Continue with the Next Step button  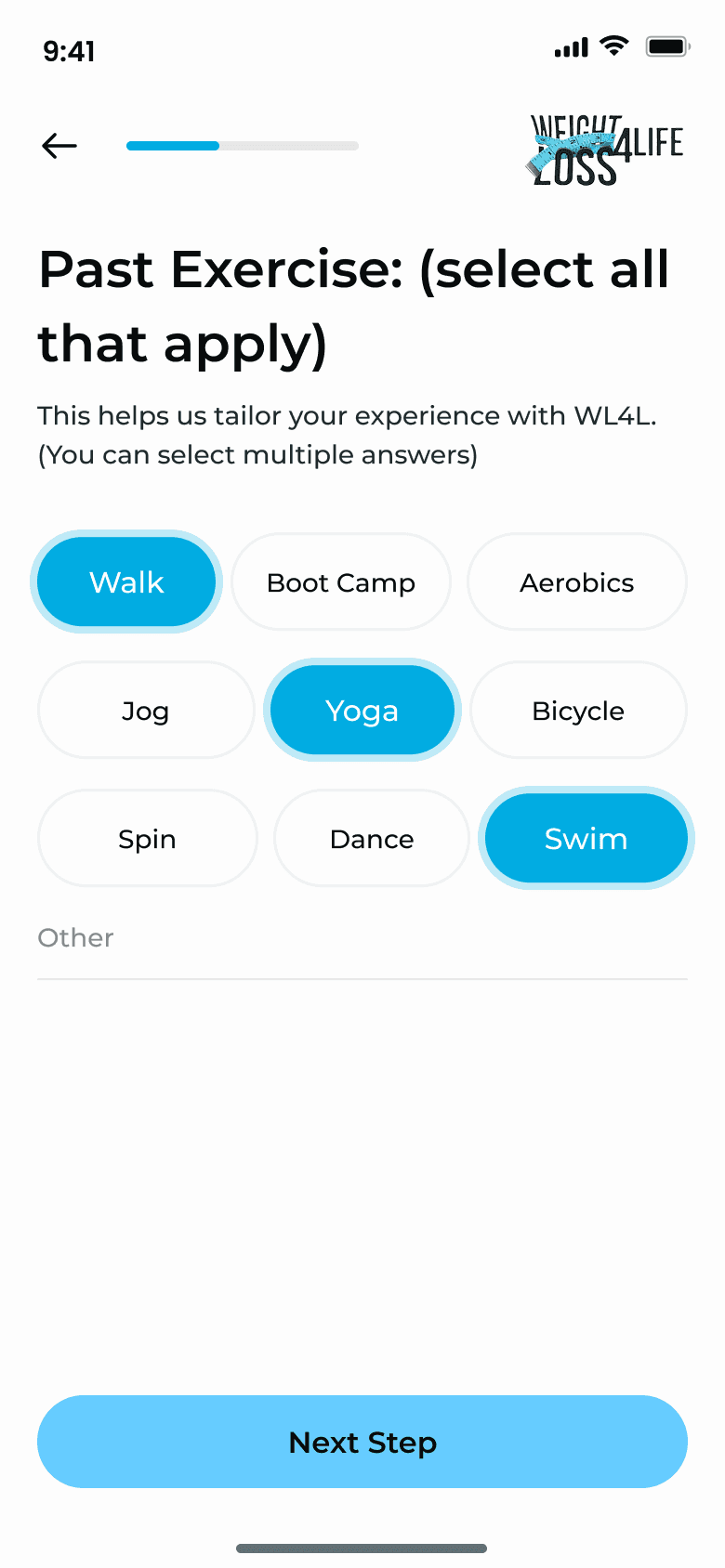pyautogui.click(x=362, y=1442)
